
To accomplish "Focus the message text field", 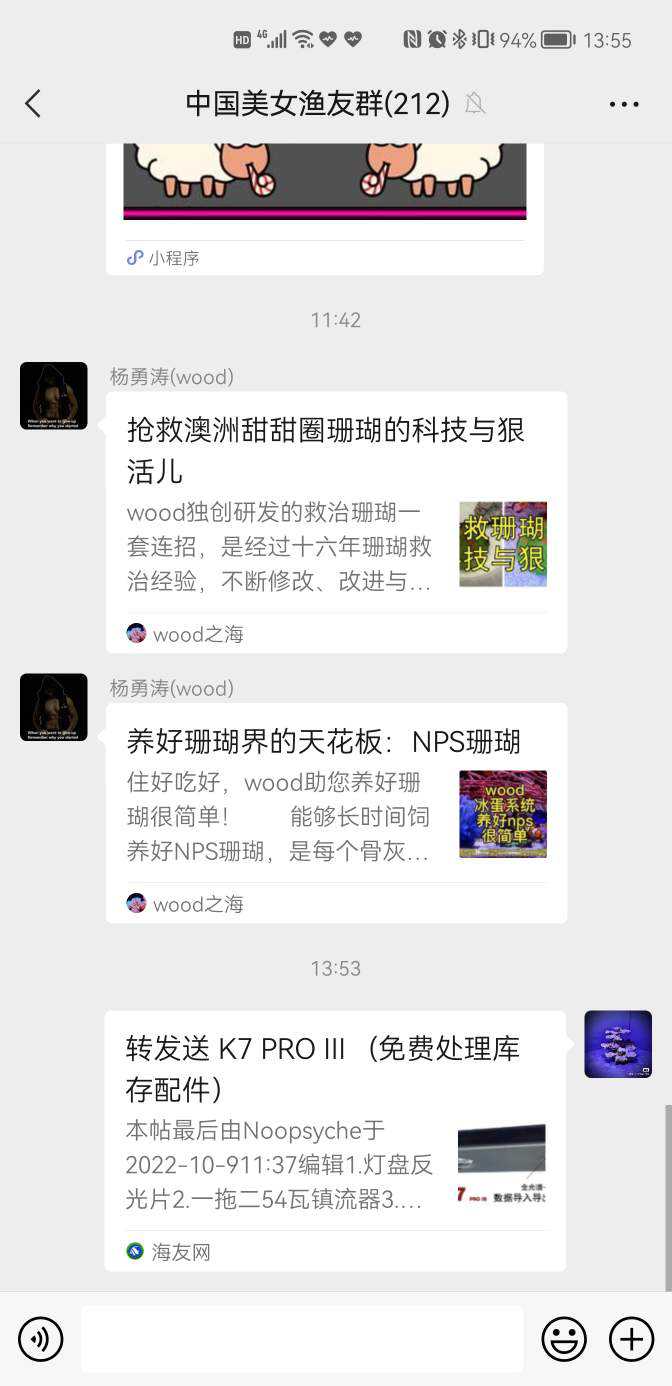I will 302,1339.
